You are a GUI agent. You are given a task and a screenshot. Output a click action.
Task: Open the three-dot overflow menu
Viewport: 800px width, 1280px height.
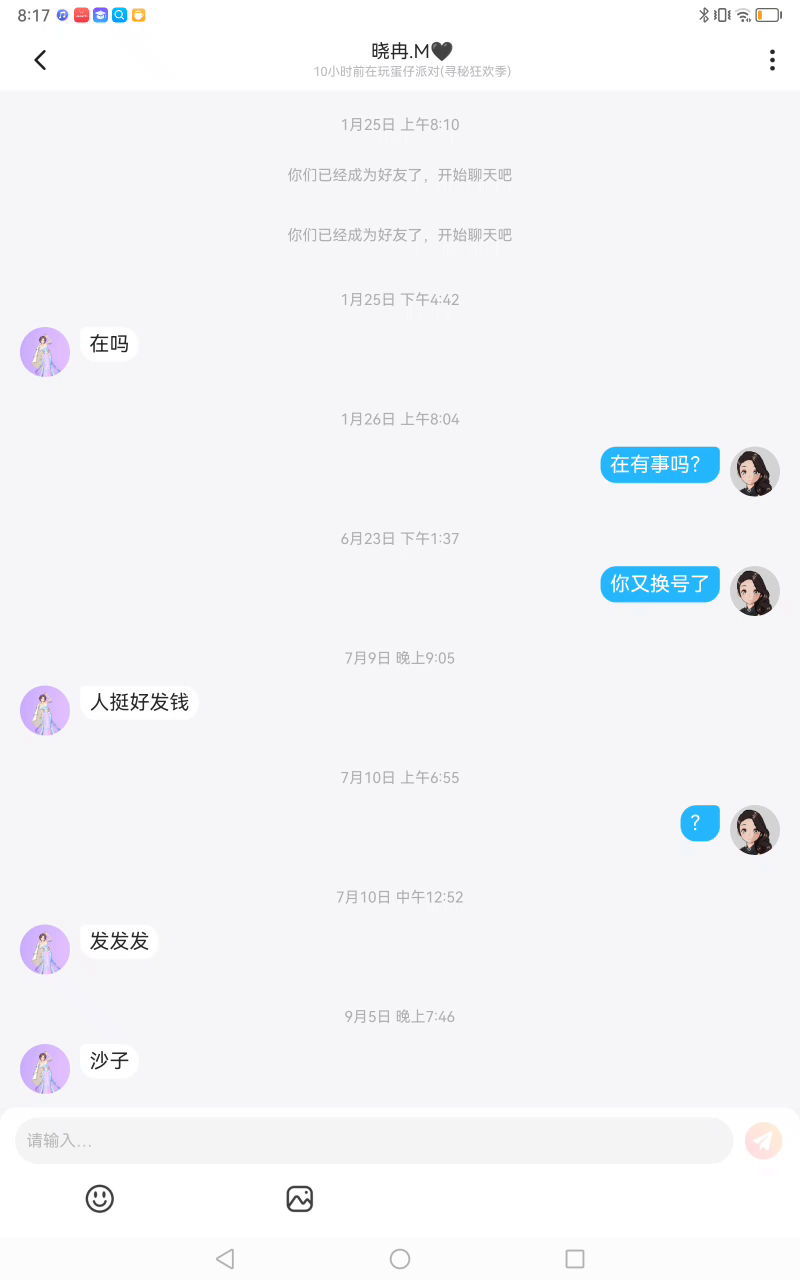coord(772,60)
